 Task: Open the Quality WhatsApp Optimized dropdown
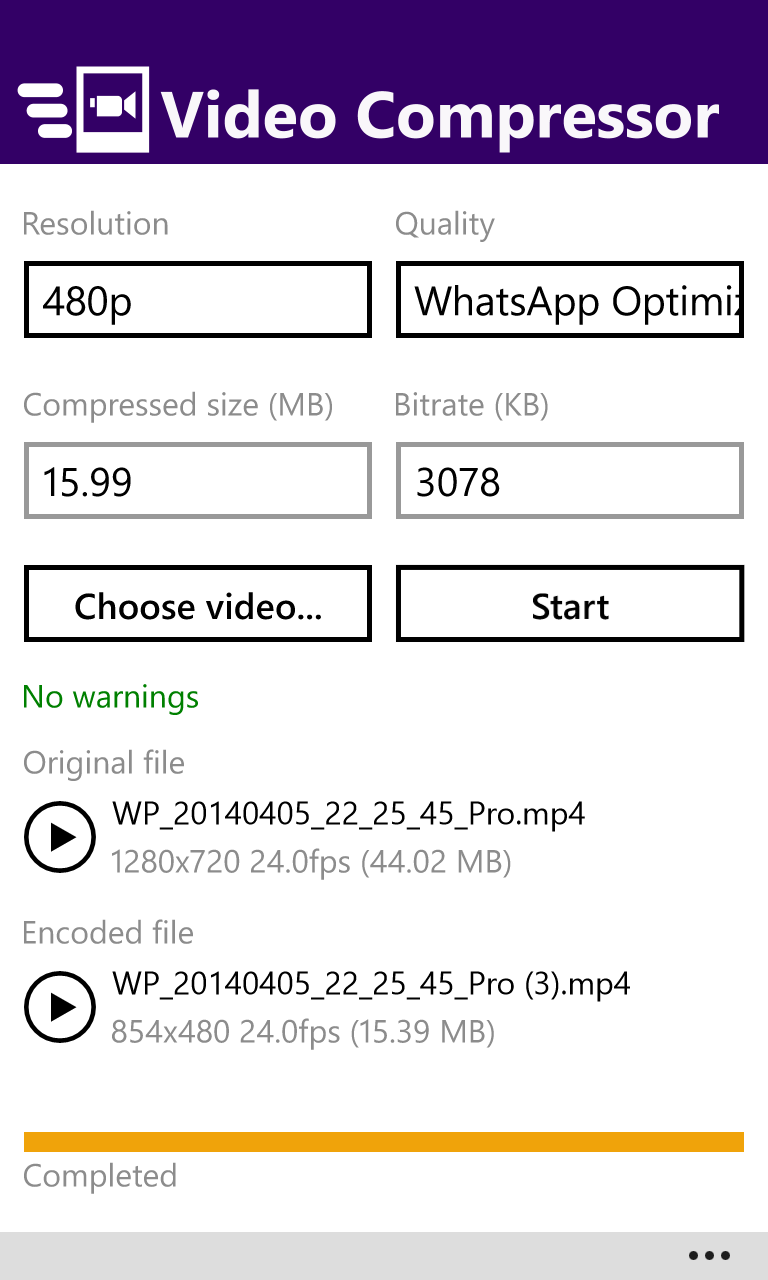coord(570,300)
